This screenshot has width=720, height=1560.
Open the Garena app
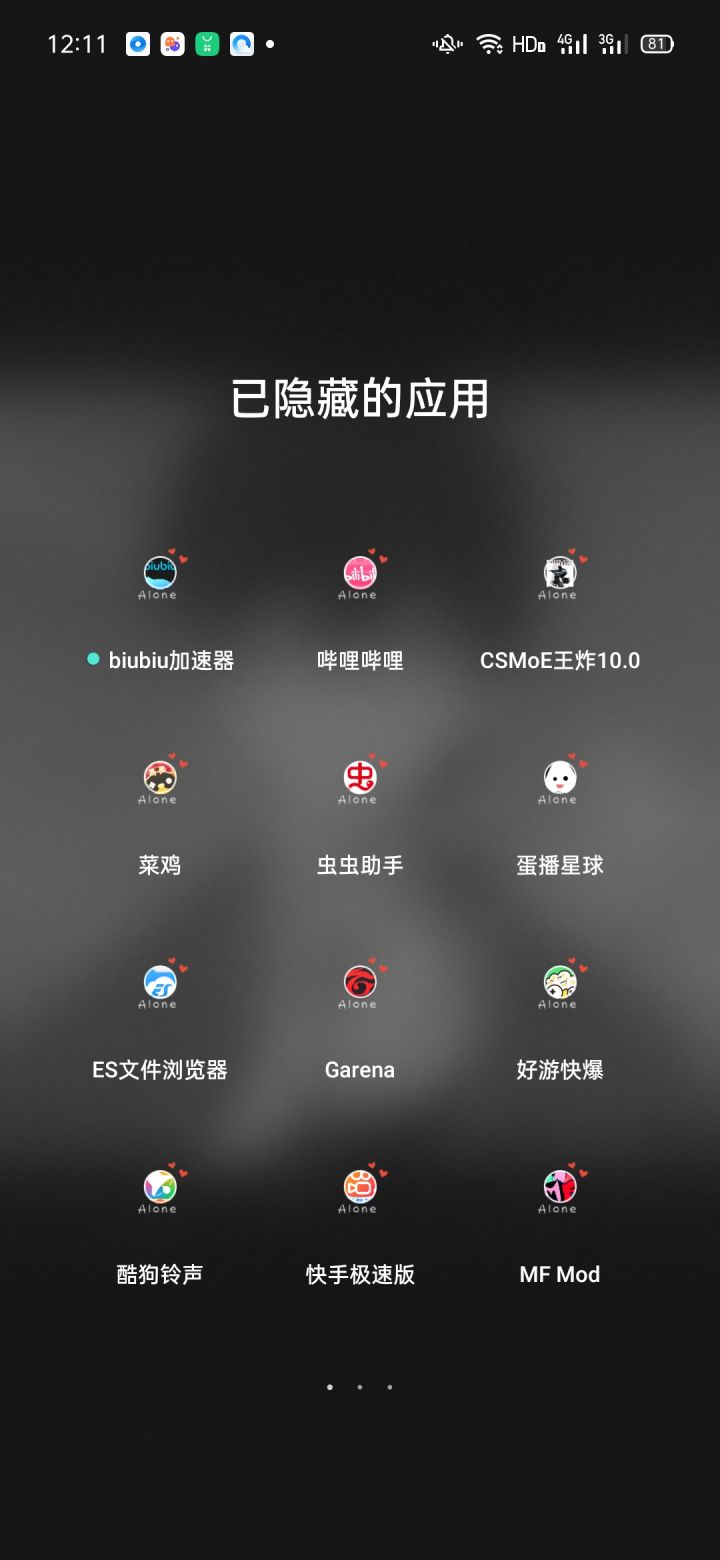358,986
